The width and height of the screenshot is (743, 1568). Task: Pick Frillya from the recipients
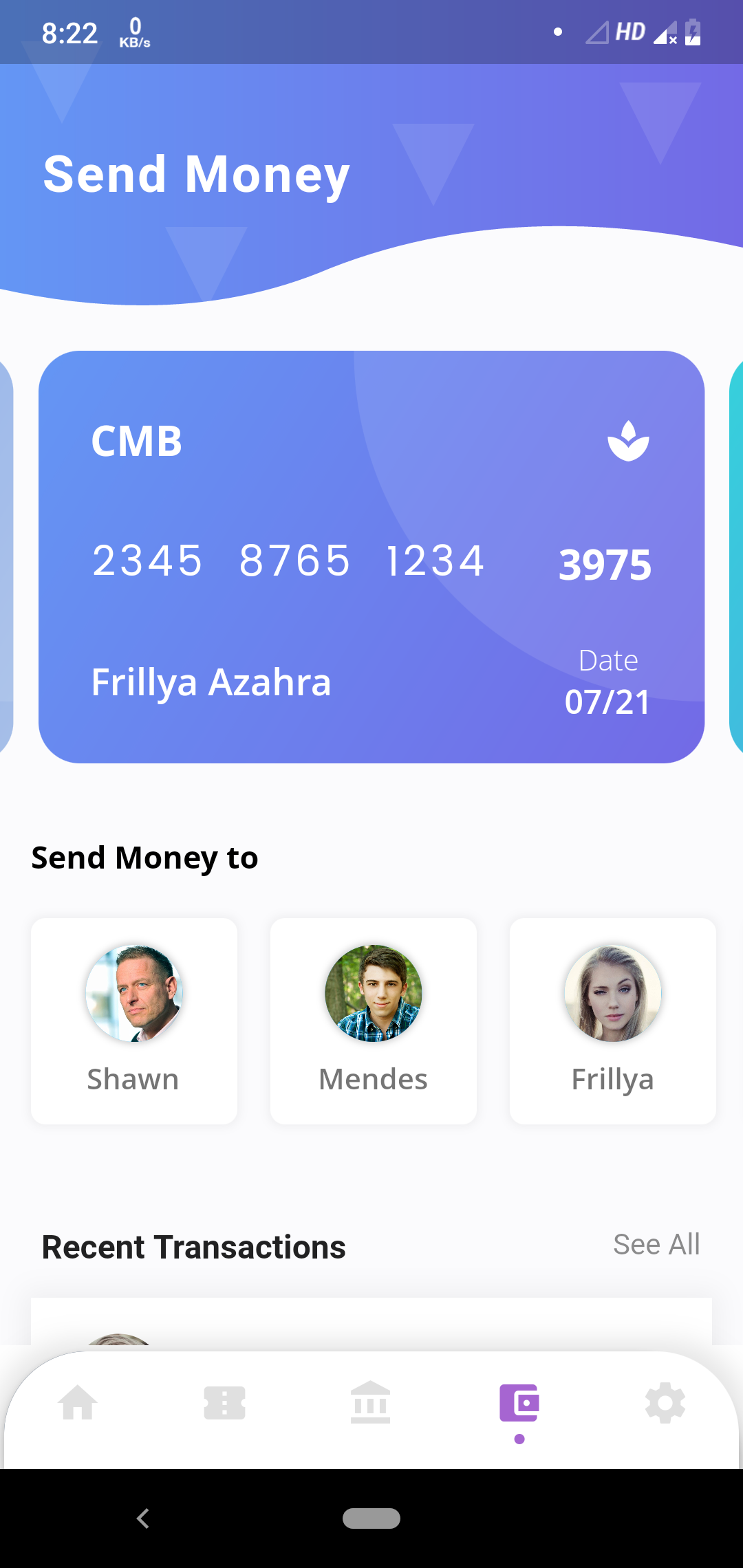(612, 1021)
